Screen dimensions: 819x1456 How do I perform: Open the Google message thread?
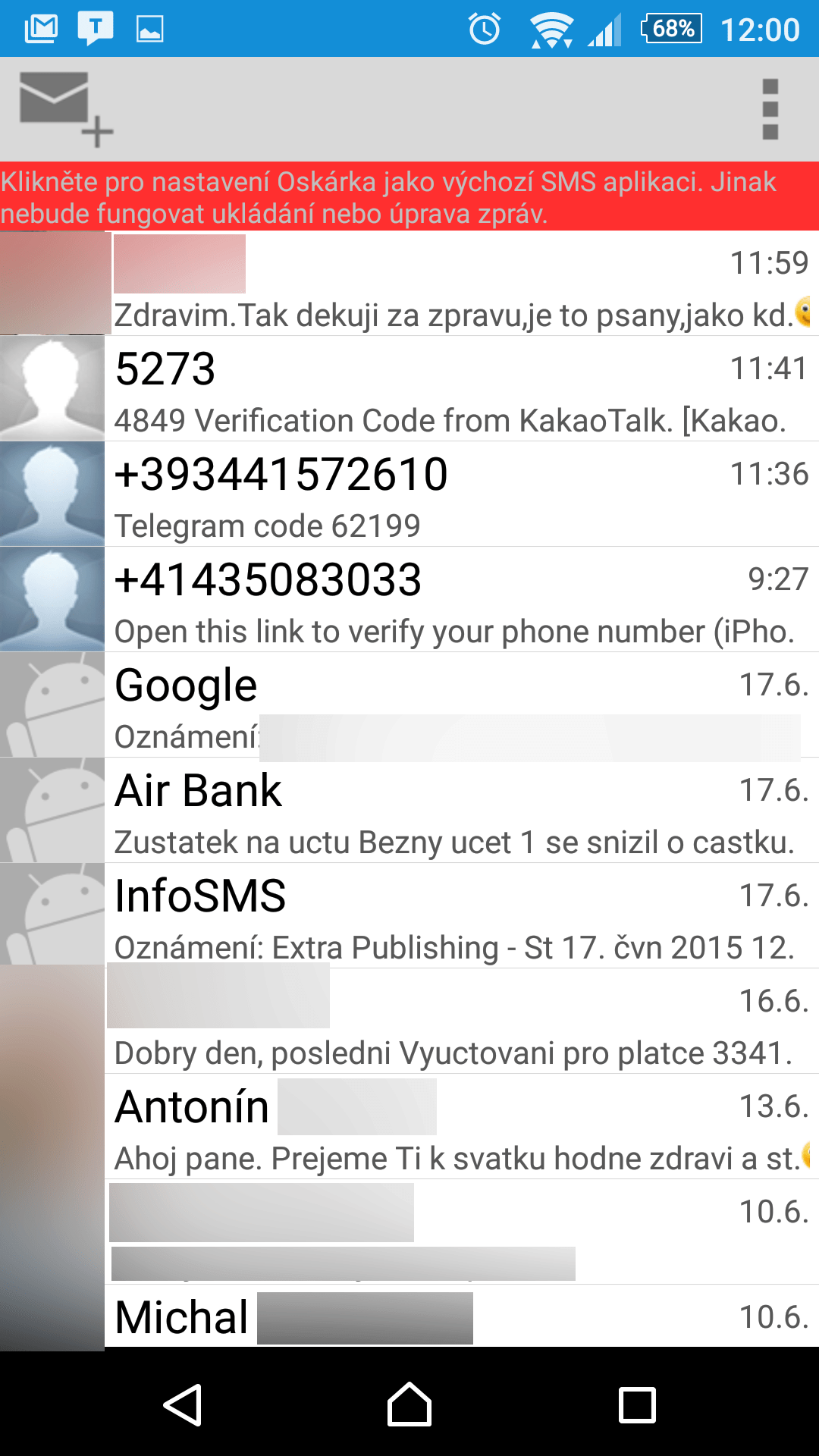click(409, 704)
